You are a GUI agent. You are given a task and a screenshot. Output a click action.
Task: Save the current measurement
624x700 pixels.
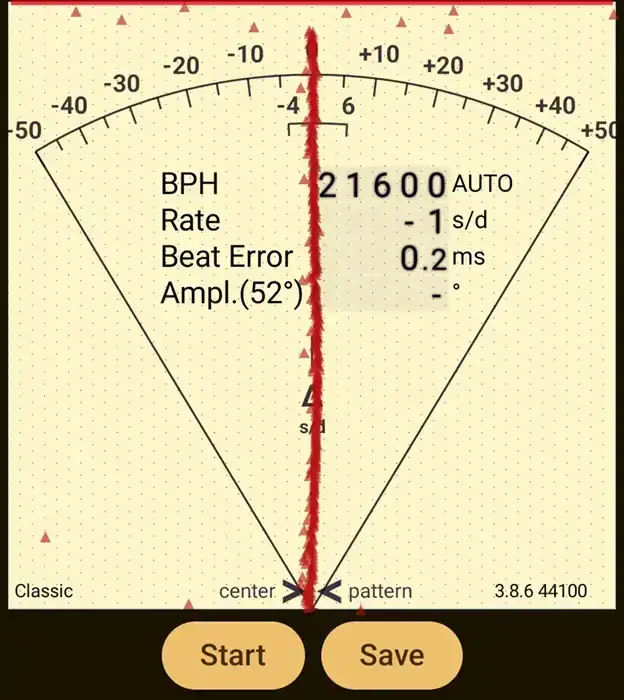(391, 655)
